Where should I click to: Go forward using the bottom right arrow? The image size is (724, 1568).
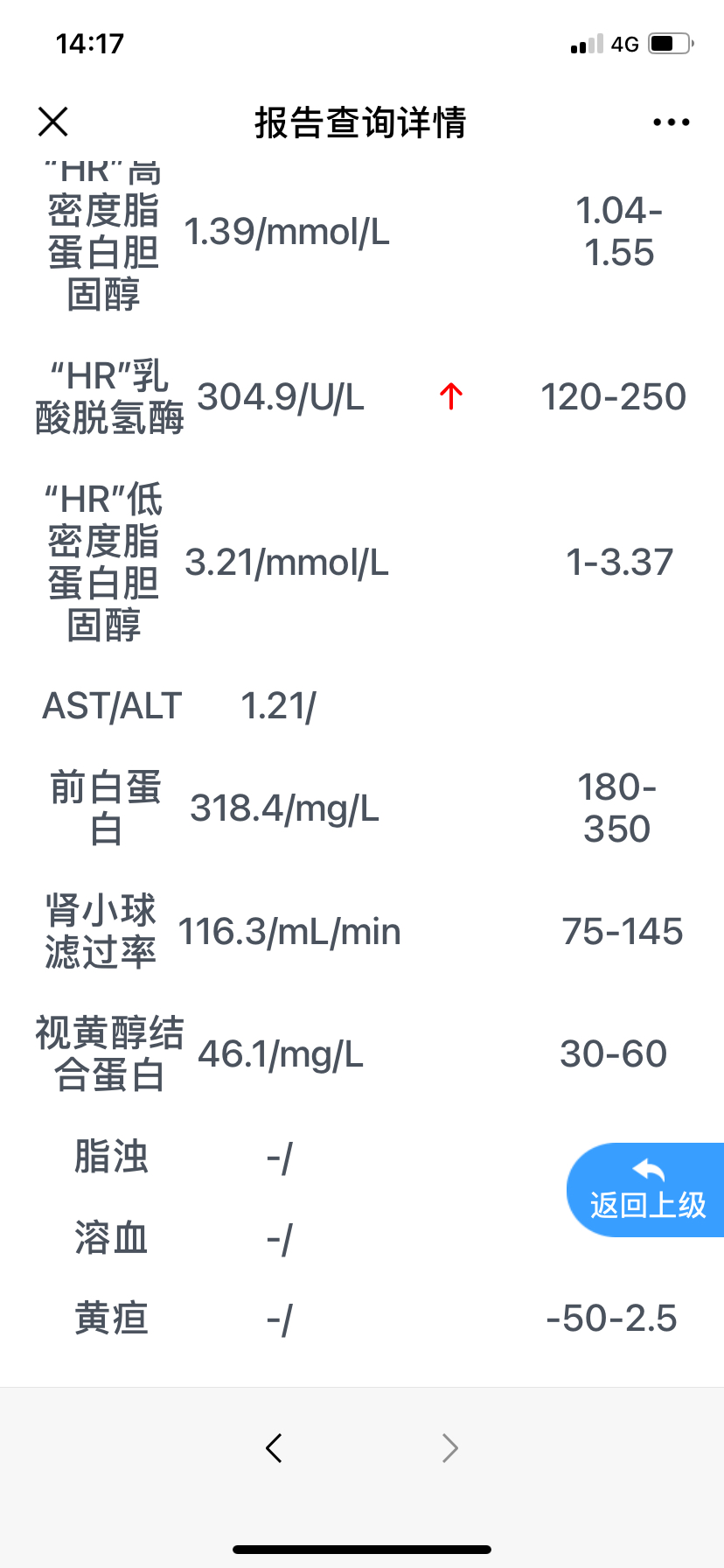click(450, 1448)
